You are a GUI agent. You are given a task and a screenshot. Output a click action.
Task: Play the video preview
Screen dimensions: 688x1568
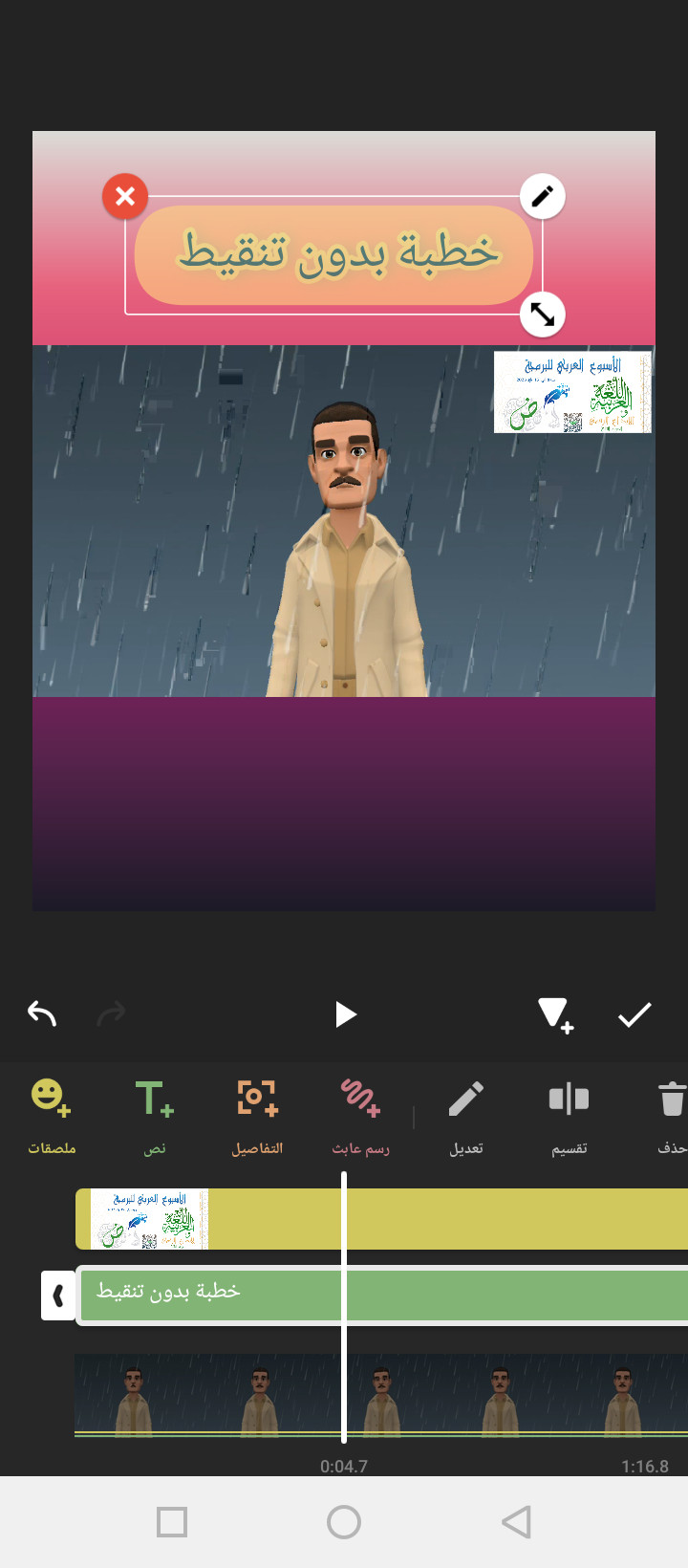click(345, 1014)
